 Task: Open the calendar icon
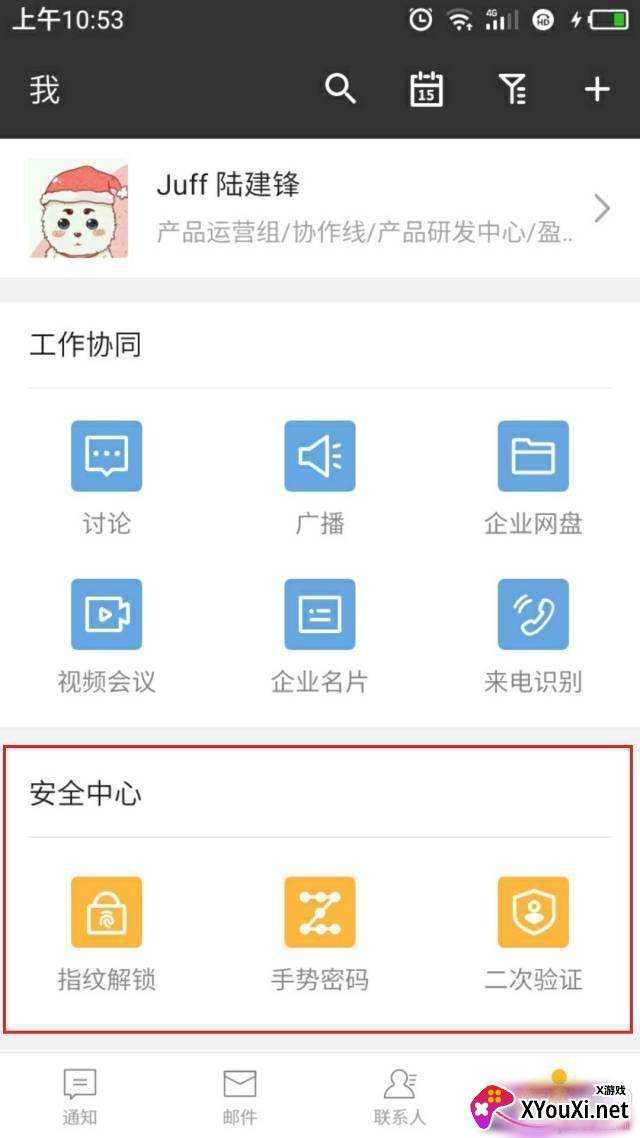pos(427,90)
